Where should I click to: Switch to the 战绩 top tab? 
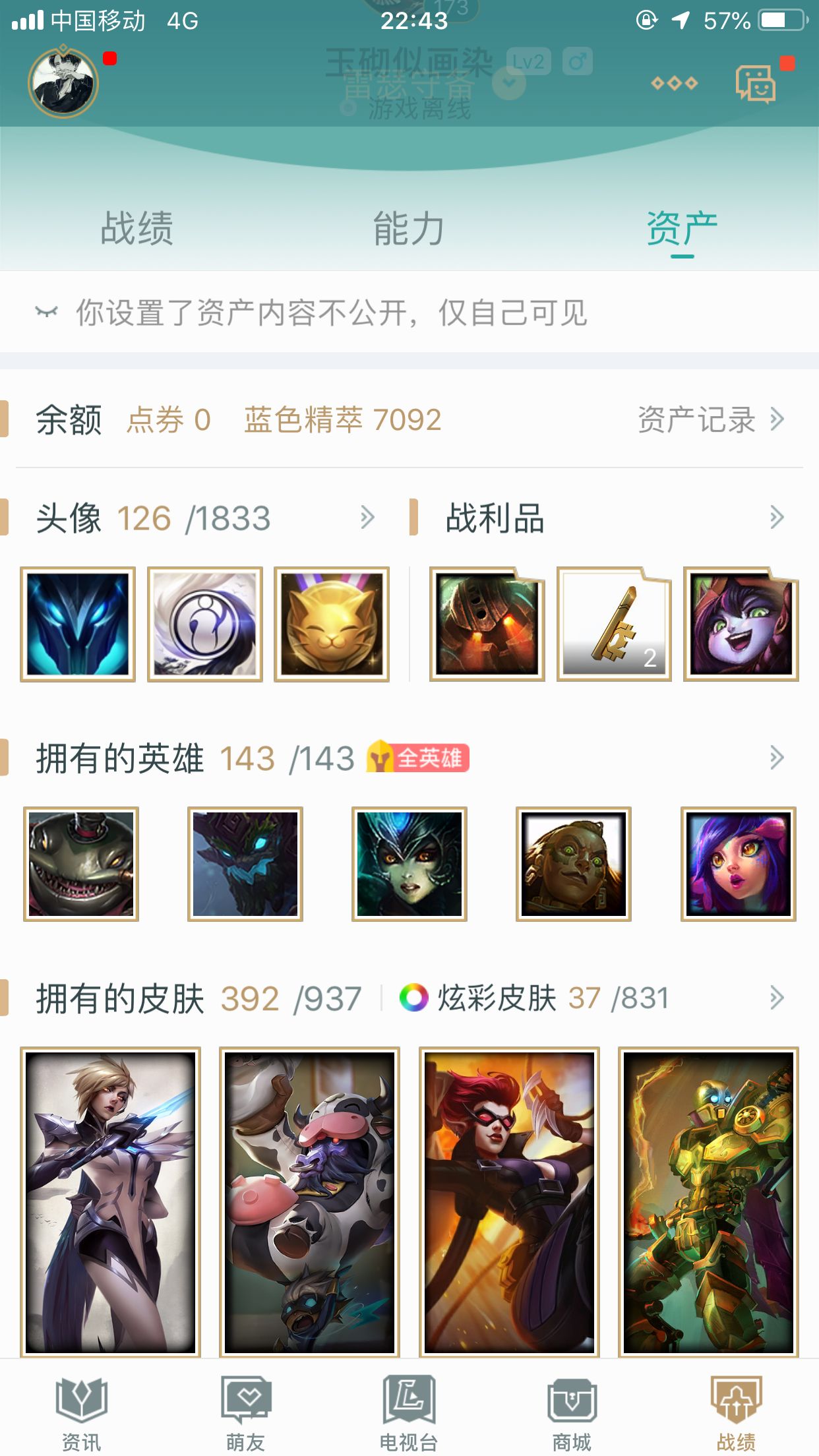136,228
